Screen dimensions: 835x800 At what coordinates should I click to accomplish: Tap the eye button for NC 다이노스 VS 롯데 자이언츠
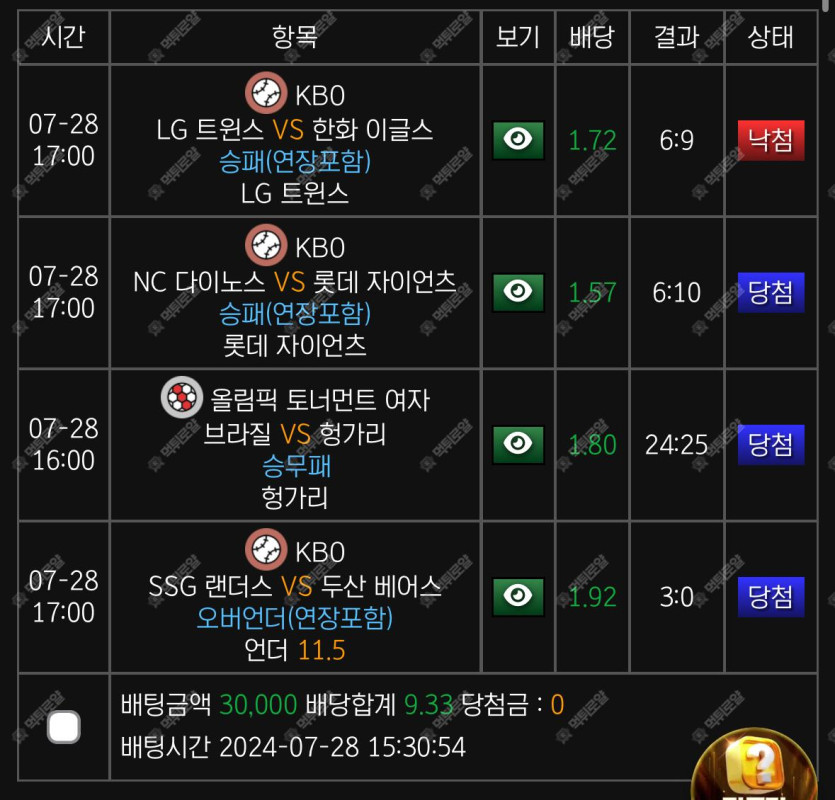[x=518, y=293]
